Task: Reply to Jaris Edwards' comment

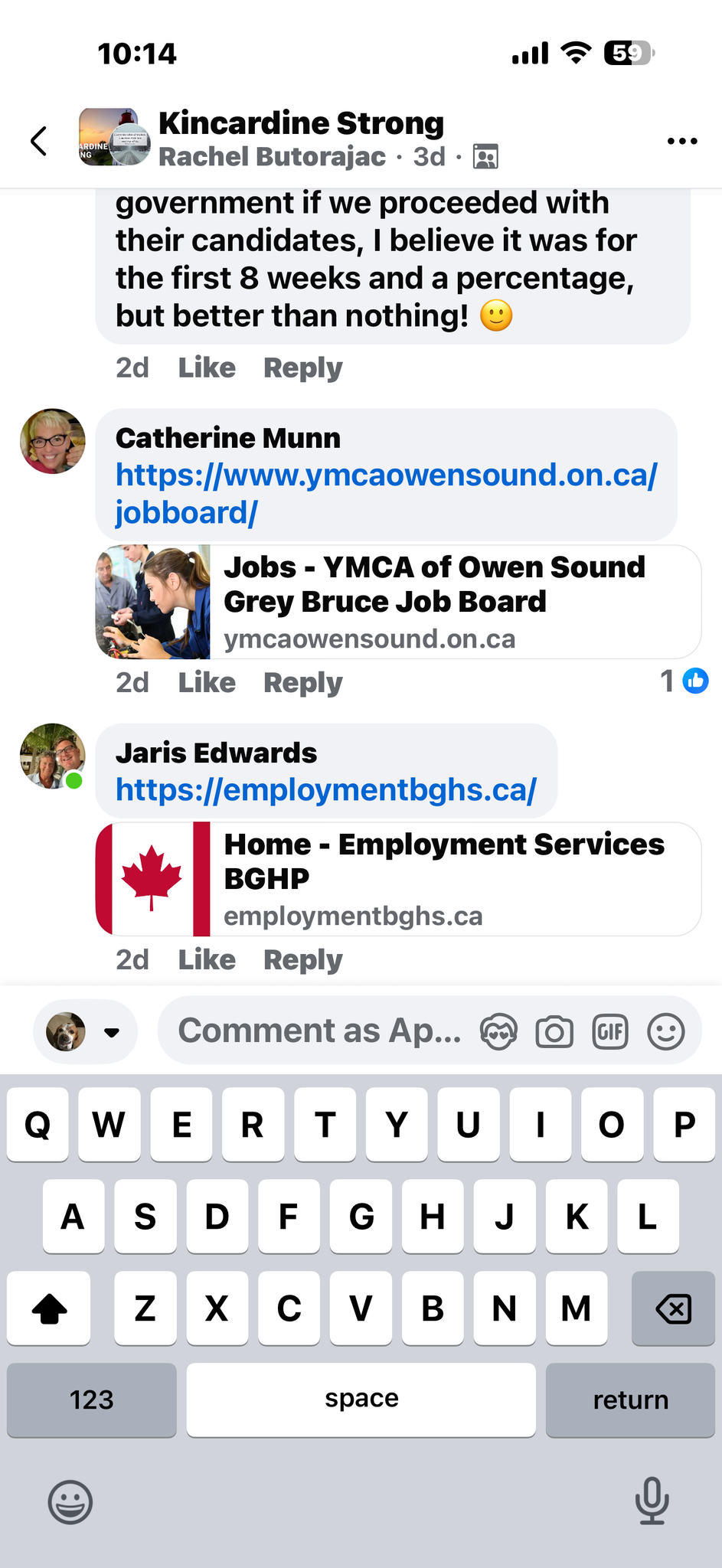Action: click(302, 959)
